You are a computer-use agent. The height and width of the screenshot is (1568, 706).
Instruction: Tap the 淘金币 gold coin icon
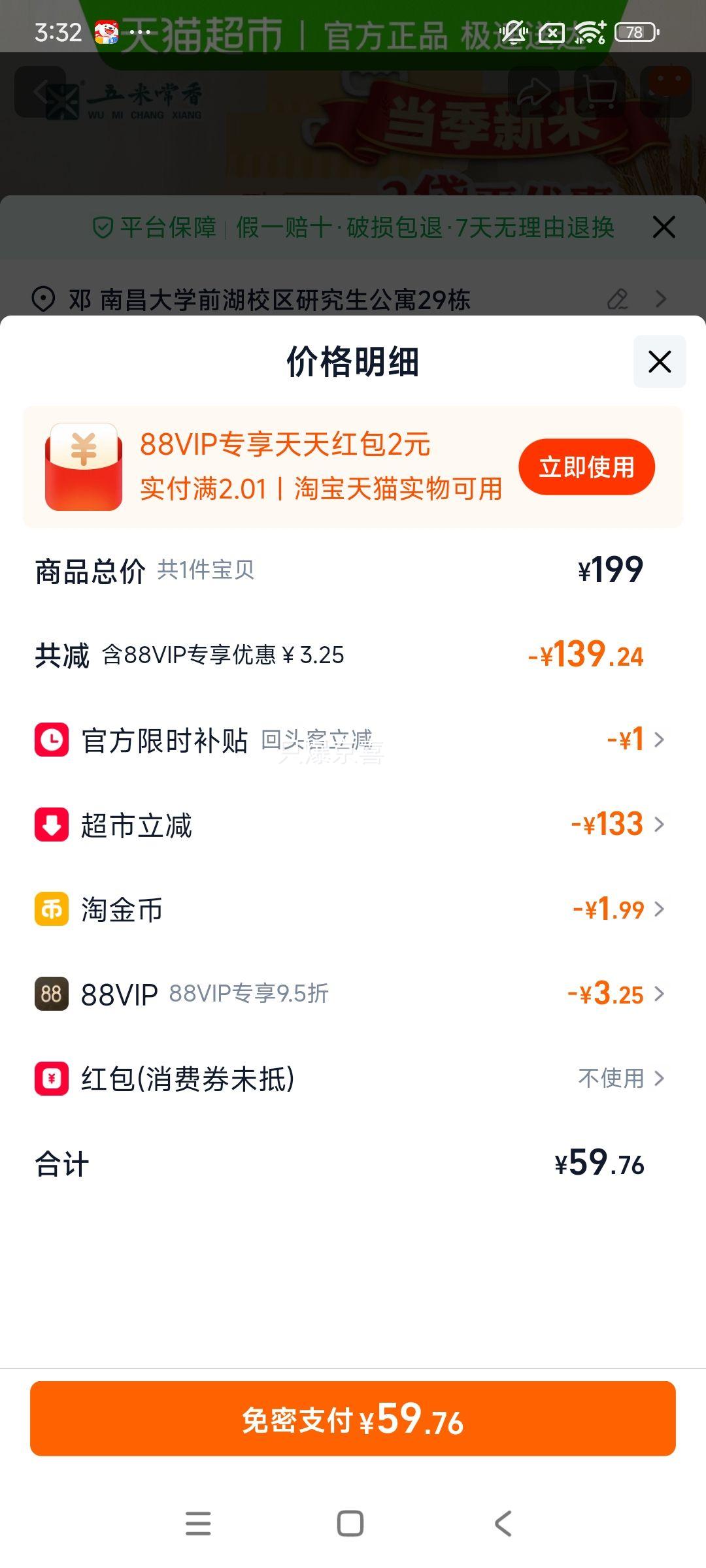point(52,909)
